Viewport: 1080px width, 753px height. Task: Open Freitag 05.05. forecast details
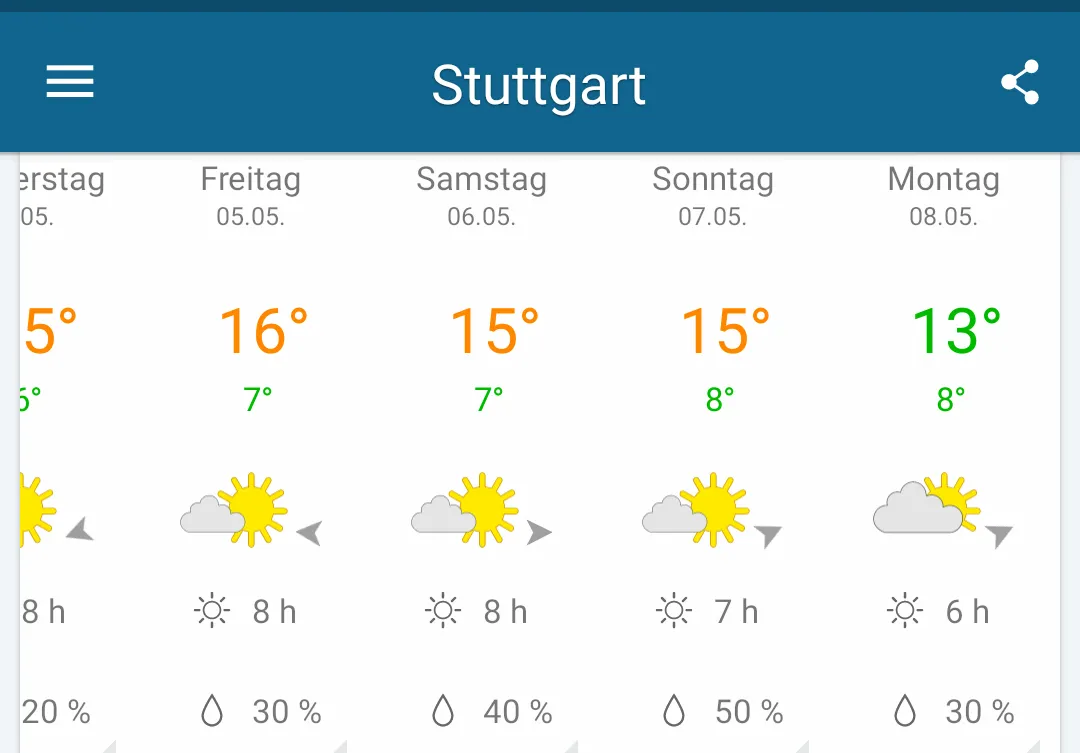(x=251, y=450)
